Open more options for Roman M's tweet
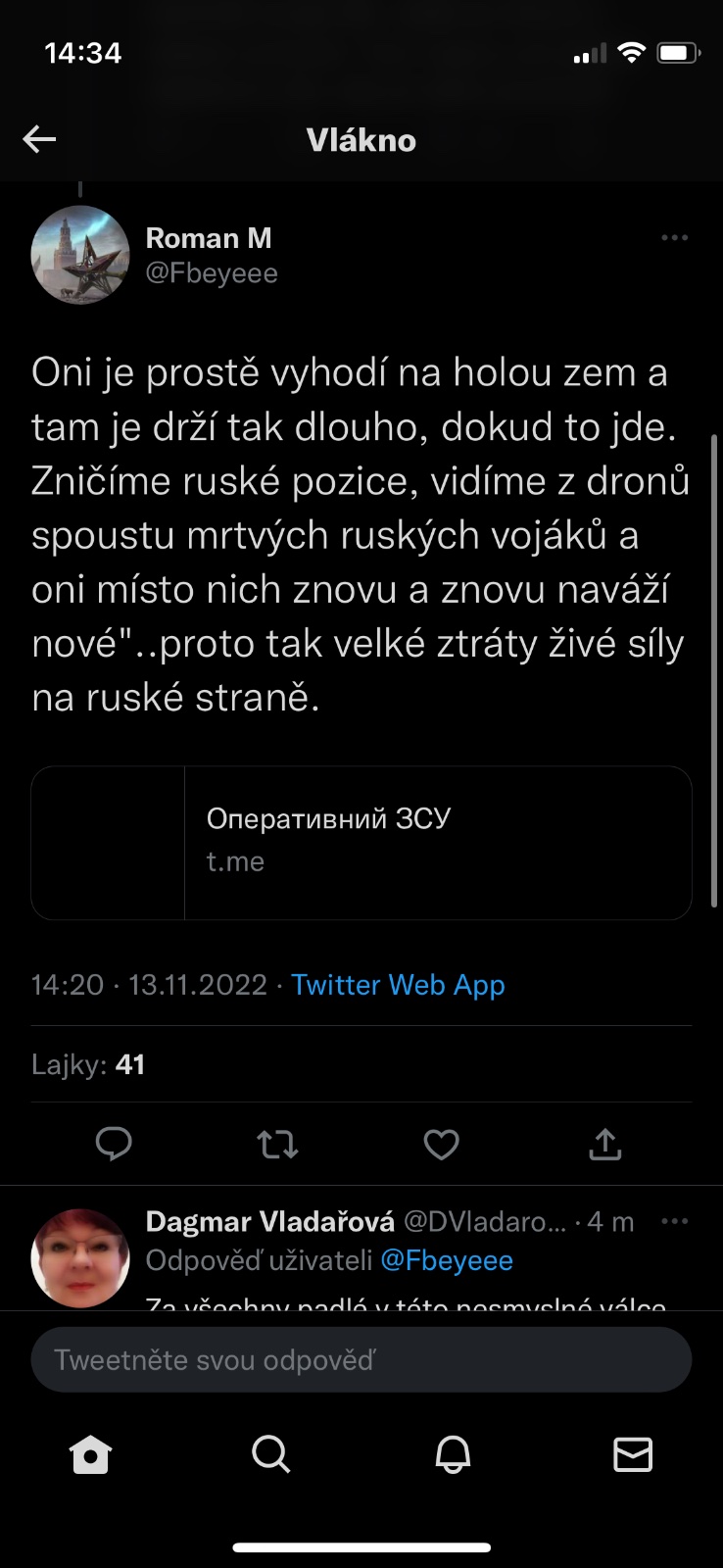Image resolution: width=723 pixels, height=1568 pixels. 674,238
